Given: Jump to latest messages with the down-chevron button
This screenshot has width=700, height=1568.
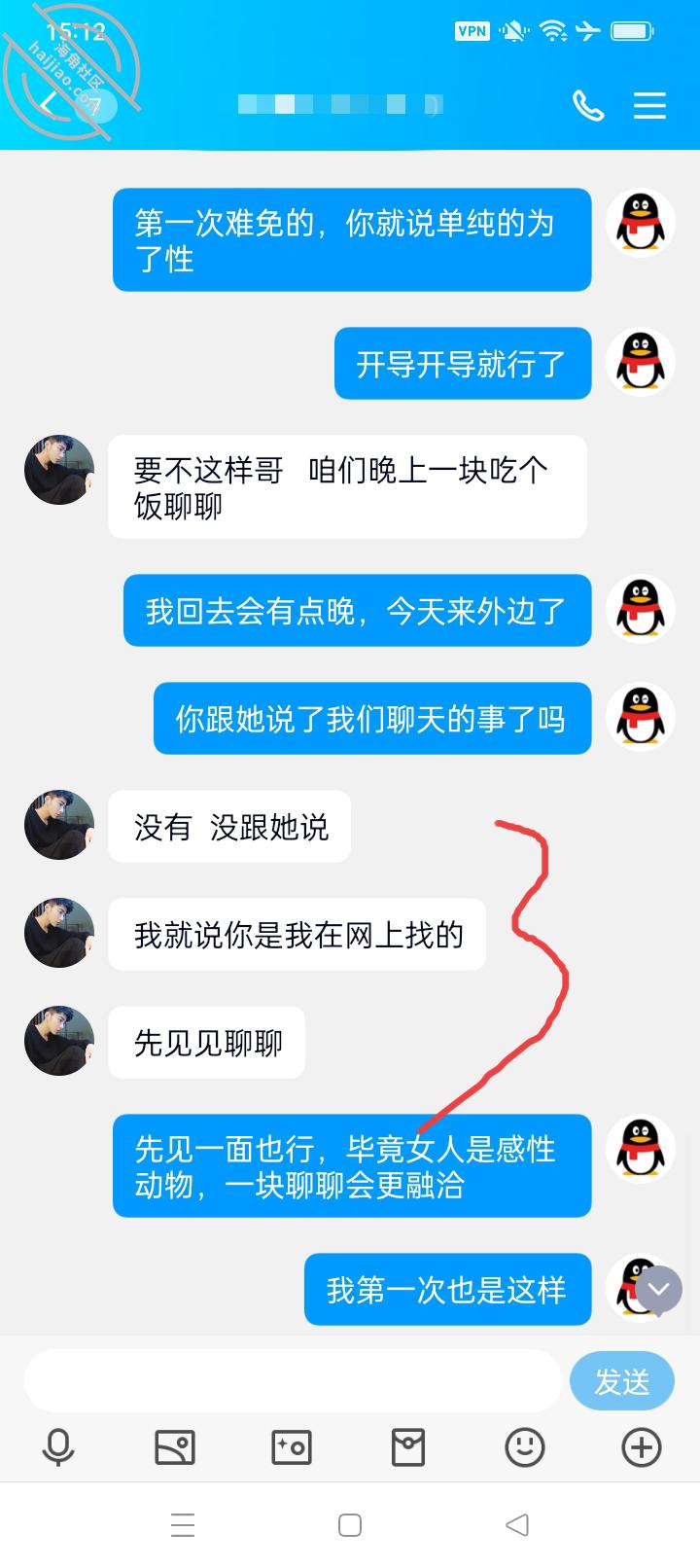Looking at the screenshot, I should 659,1290.
